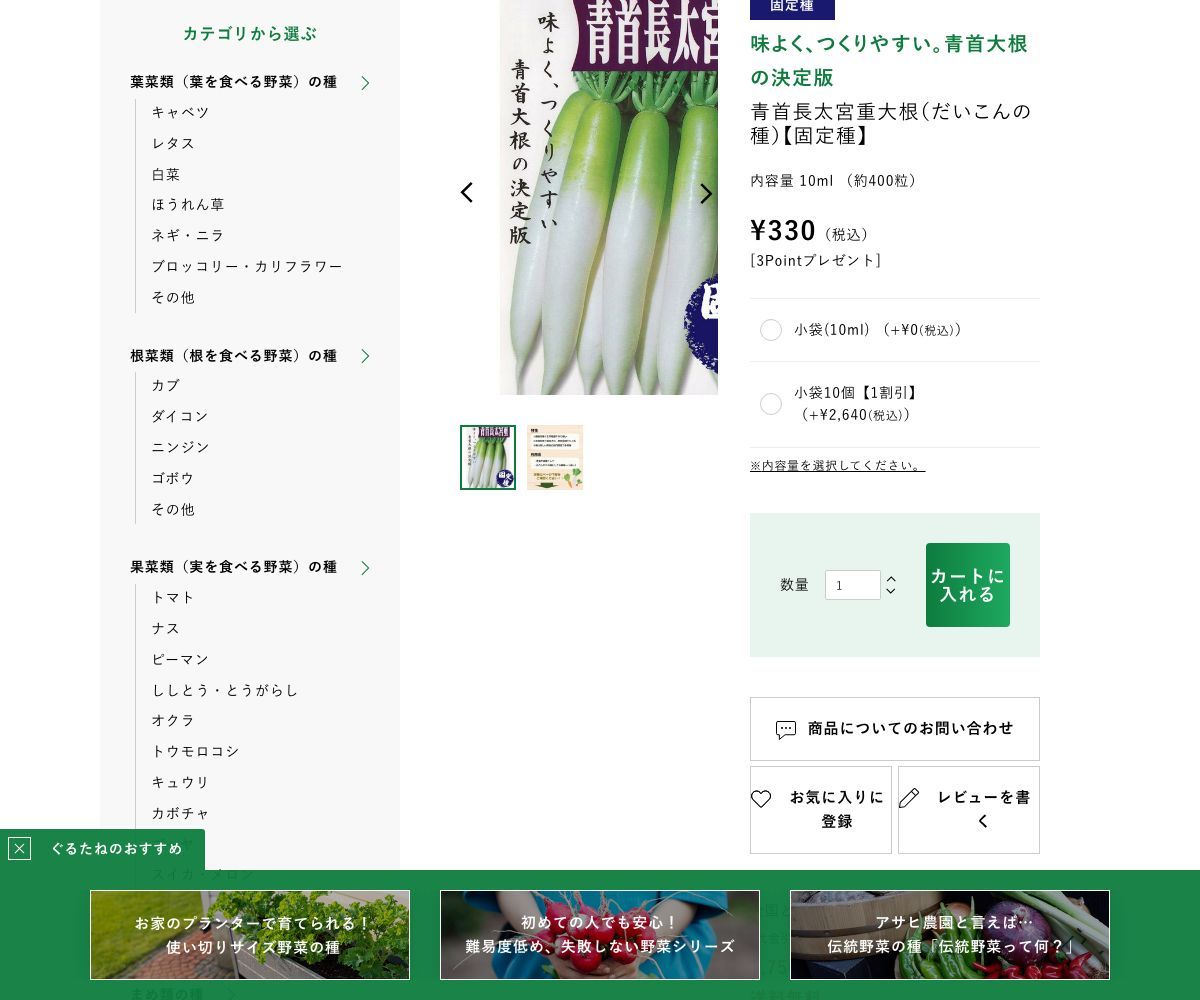
Task: Open the 葉菜類 seeds category
Action: point(234,82)
